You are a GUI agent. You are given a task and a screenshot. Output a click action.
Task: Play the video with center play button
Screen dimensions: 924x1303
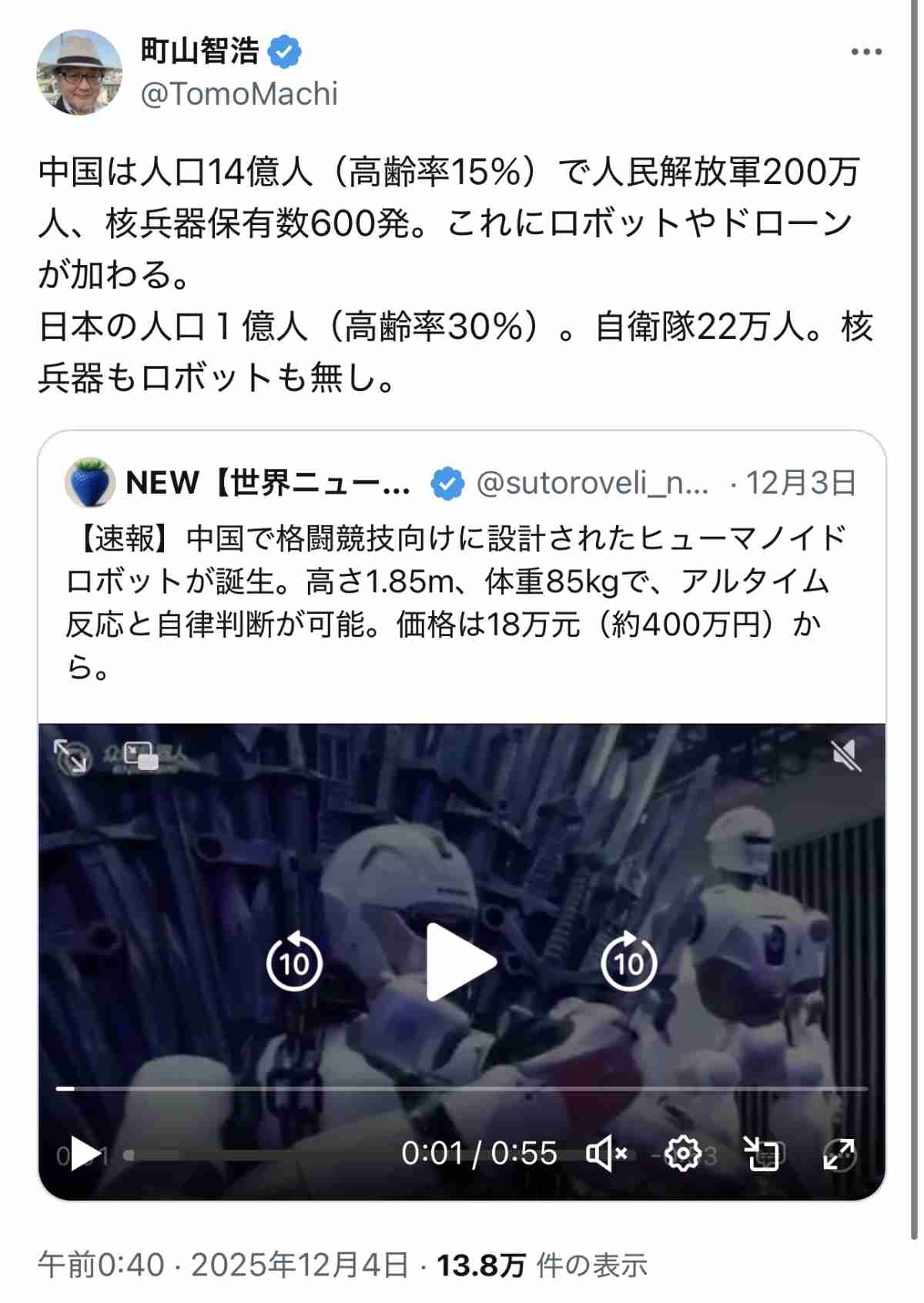(460, 962)
